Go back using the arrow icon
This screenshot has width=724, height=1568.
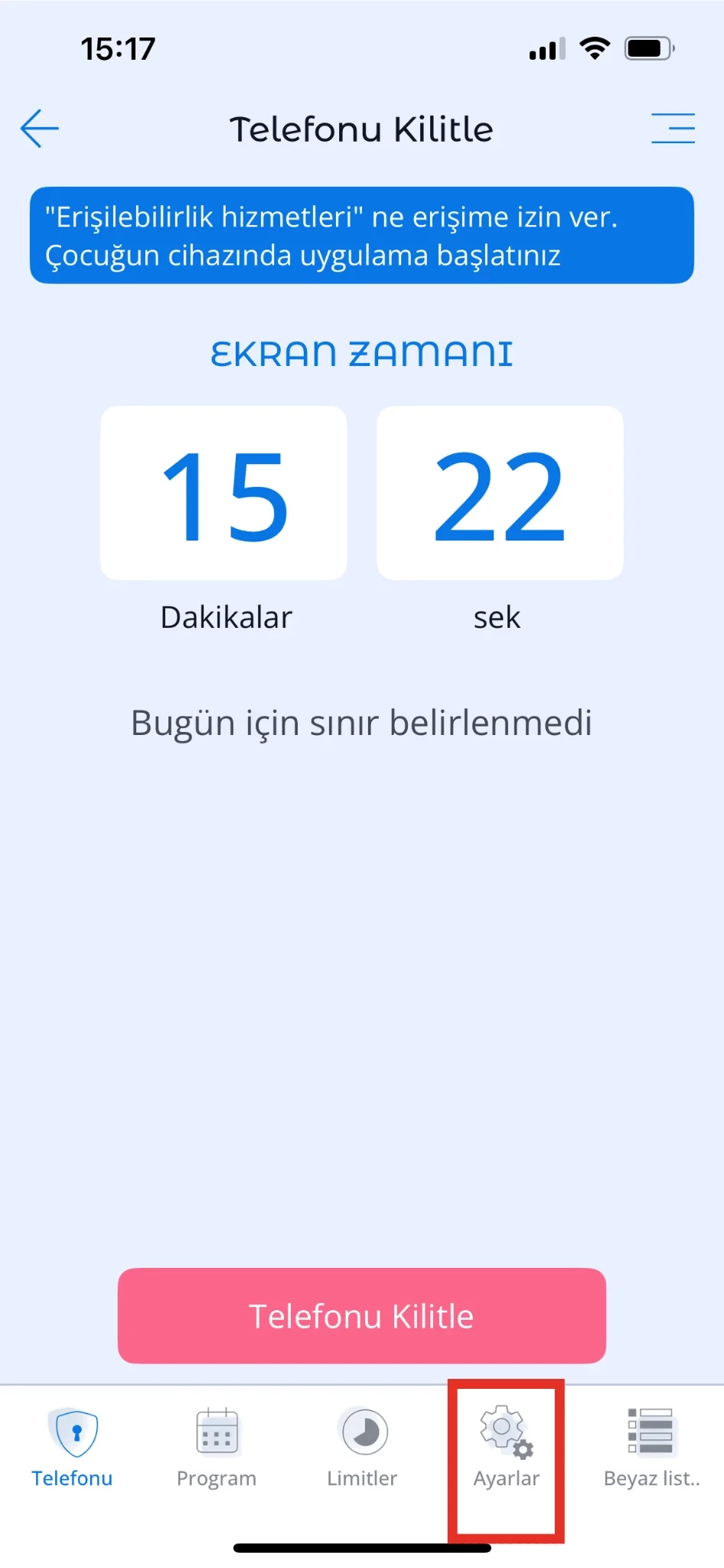(40, 128)
